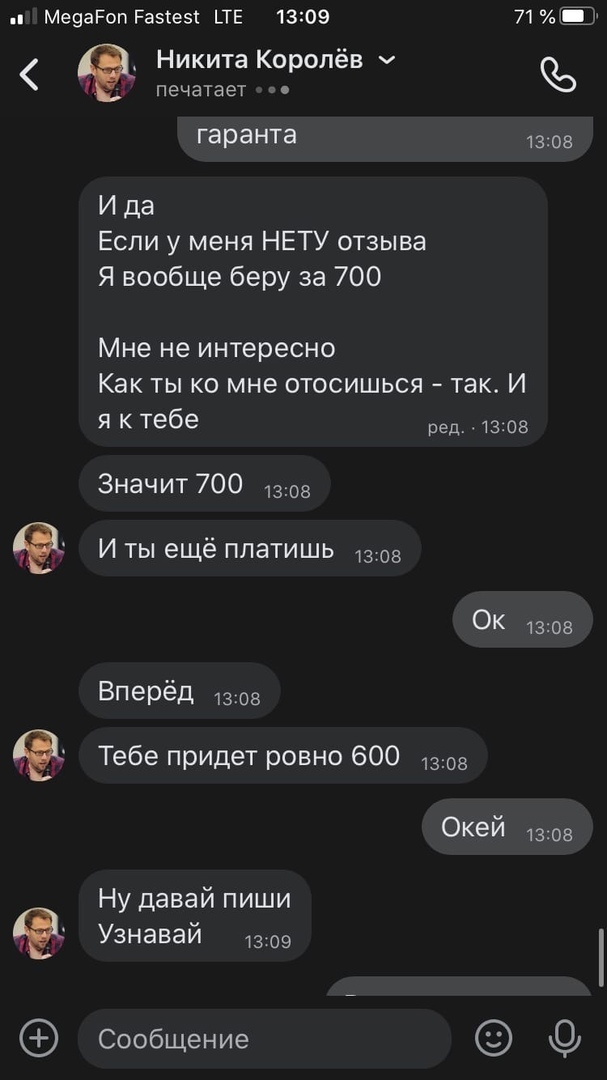Go back to the chat list

[x=30, y=74]
